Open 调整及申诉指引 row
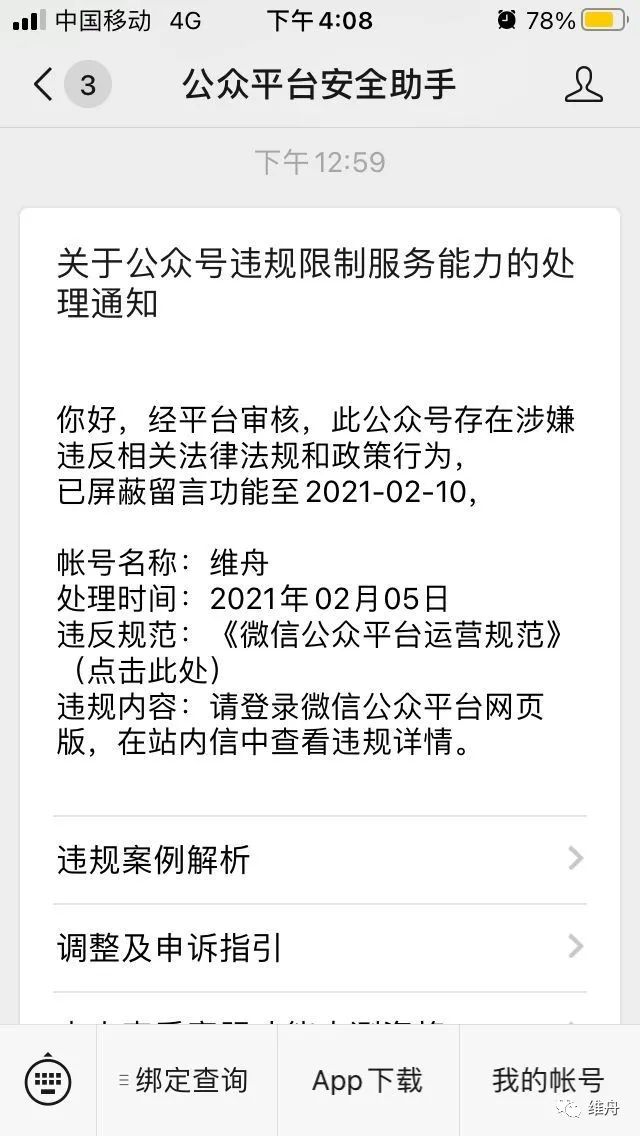The image size is (640, 1136). tap(319, 947)
